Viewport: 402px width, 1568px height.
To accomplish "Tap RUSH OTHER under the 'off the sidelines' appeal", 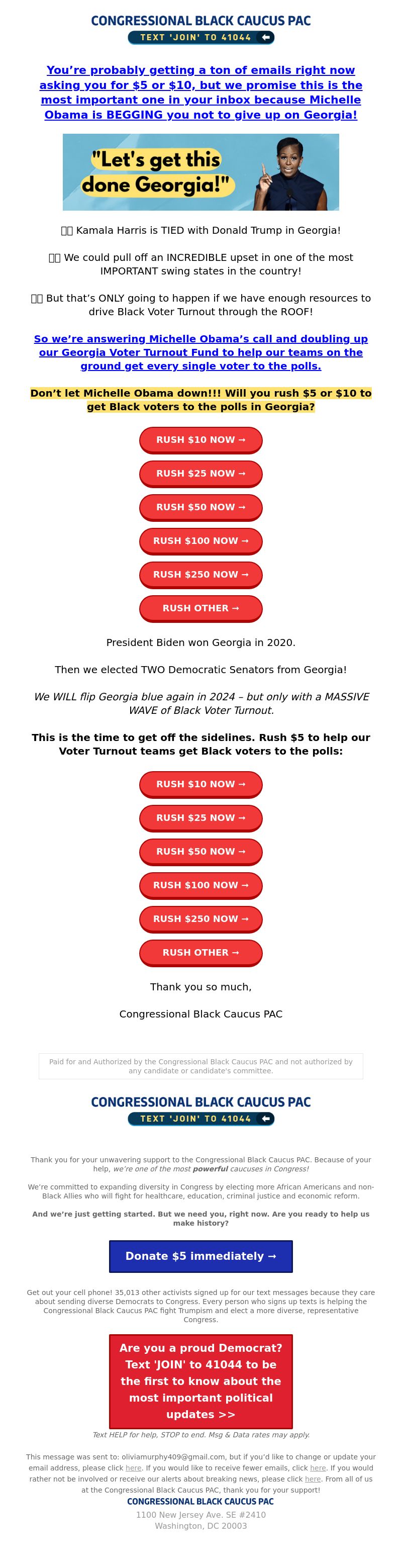I will 200,953.
